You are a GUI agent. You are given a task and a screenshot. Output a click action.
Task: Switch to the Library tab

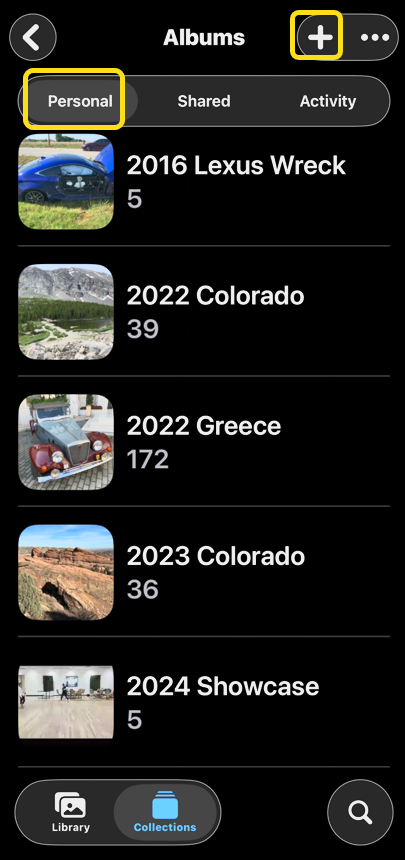pyautogui.click(x=70, y=813)
